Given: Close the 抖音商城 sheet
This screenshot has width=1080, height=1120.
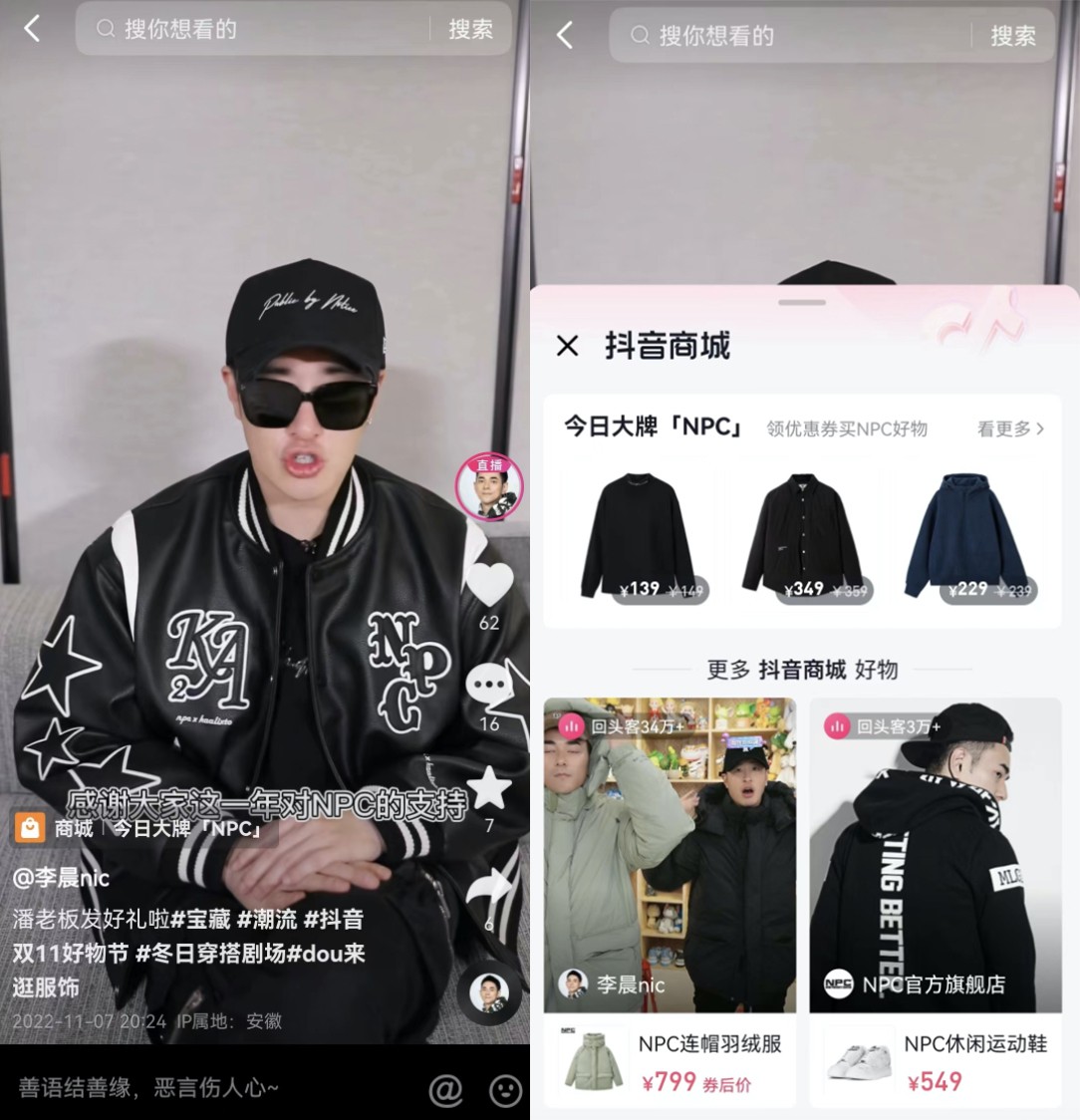Looking at the screenshot, I should click(567, 346).
